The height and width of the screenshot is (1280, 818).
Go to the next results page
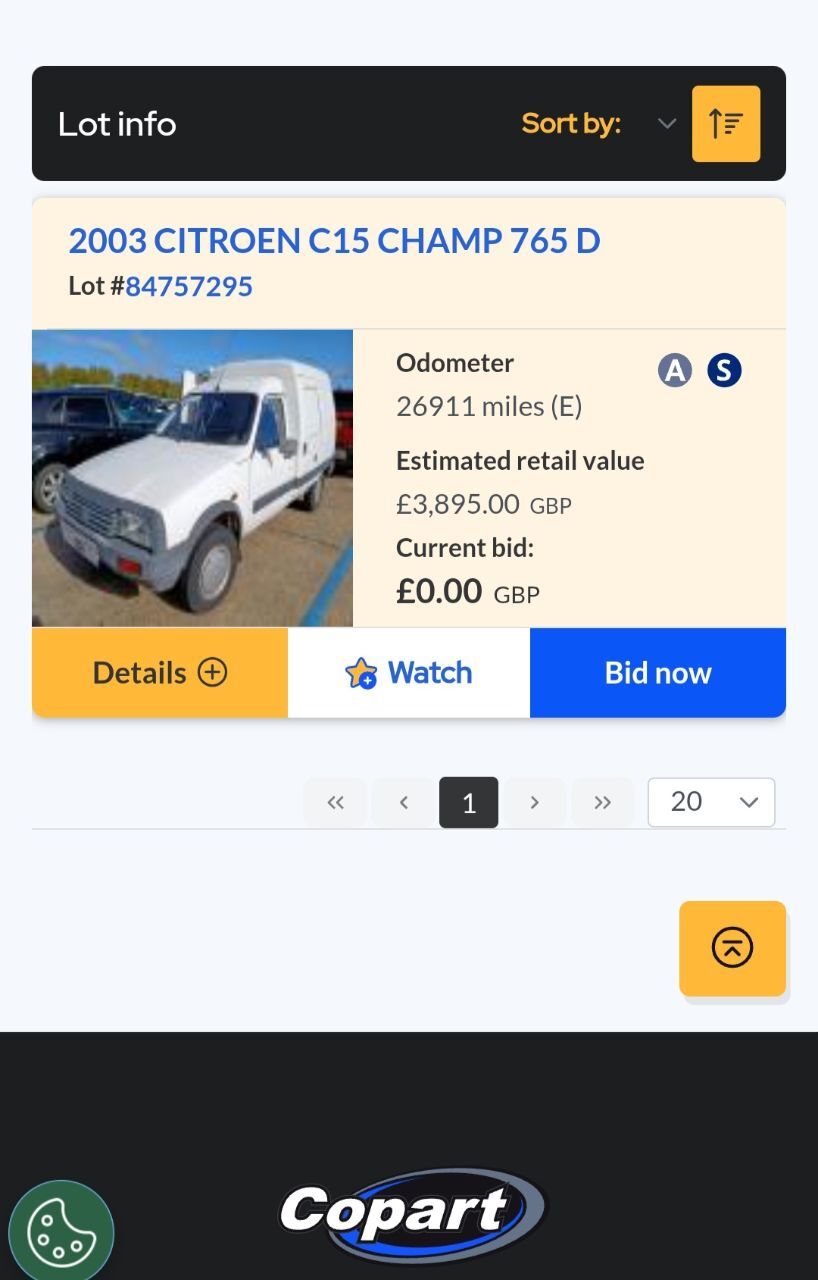[534, 802]
